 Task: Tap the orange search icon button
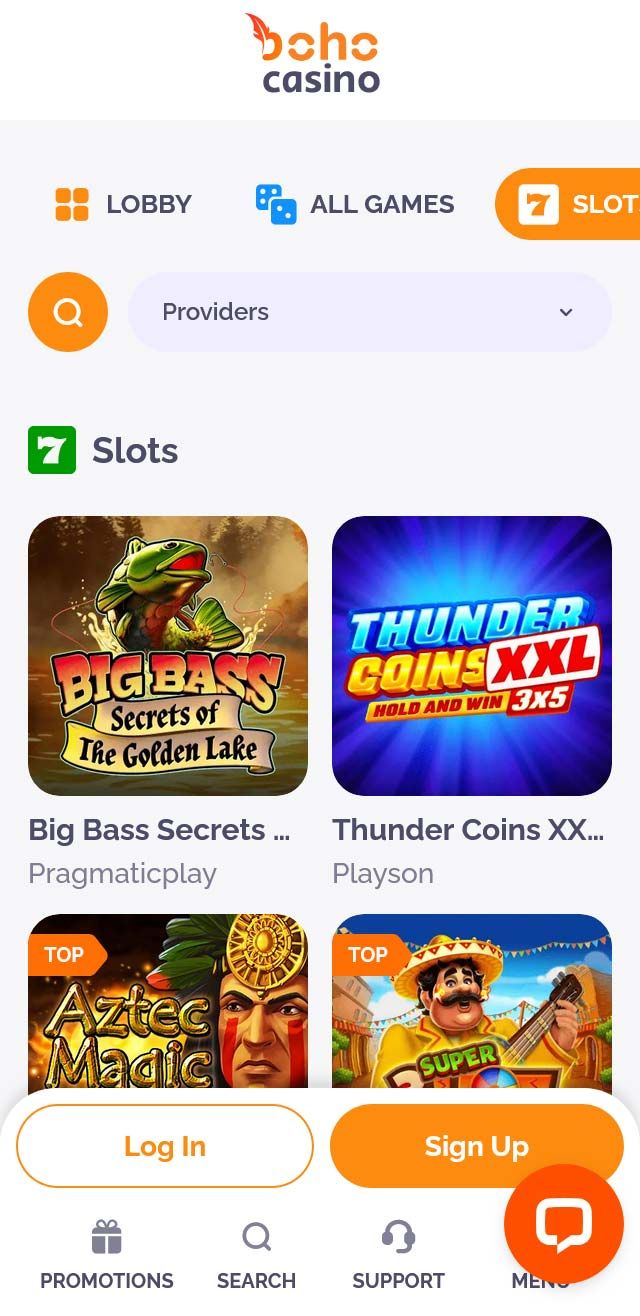68,312
